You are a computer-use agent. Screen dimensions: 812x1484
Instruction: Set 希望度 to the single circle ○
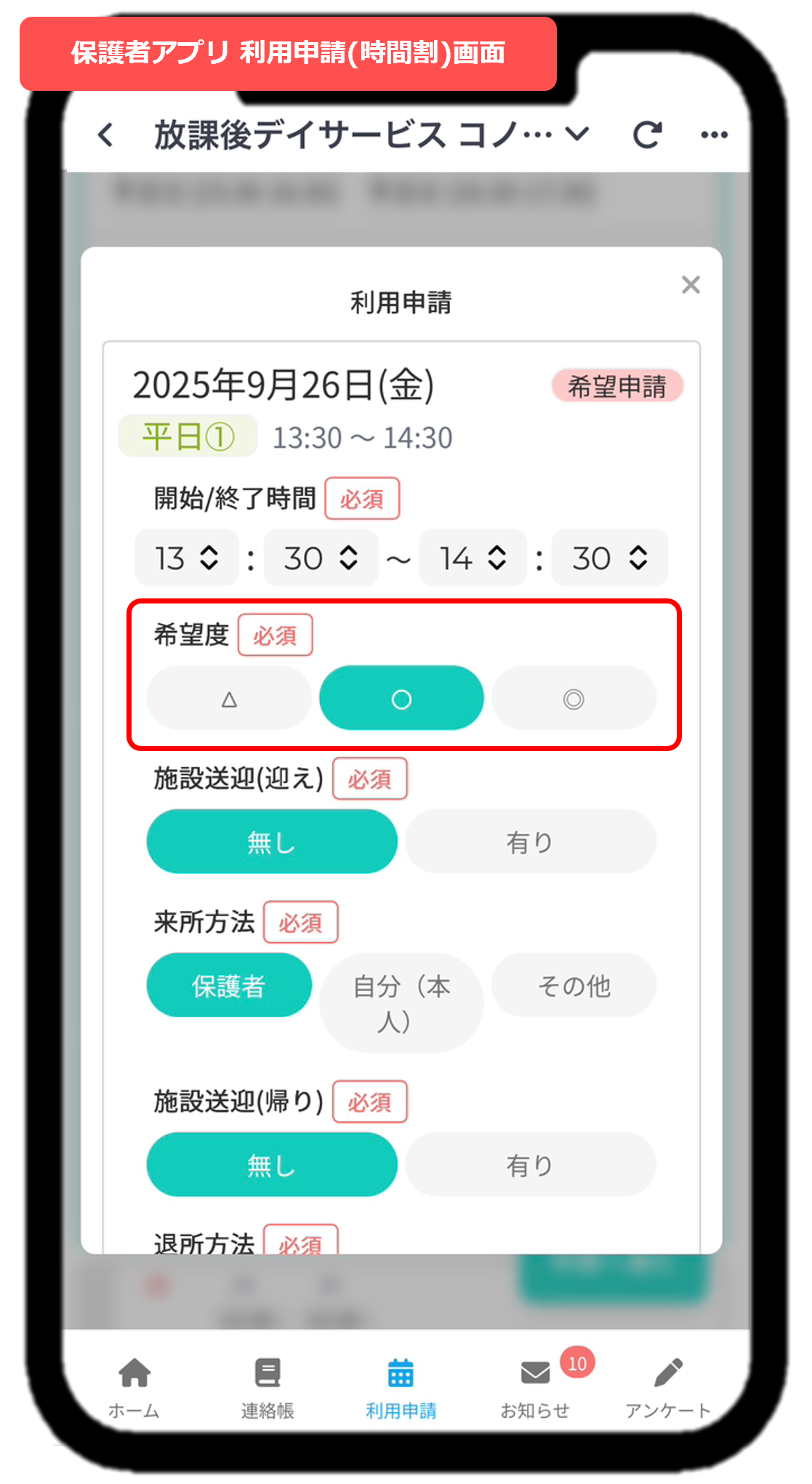pos(401,698)
